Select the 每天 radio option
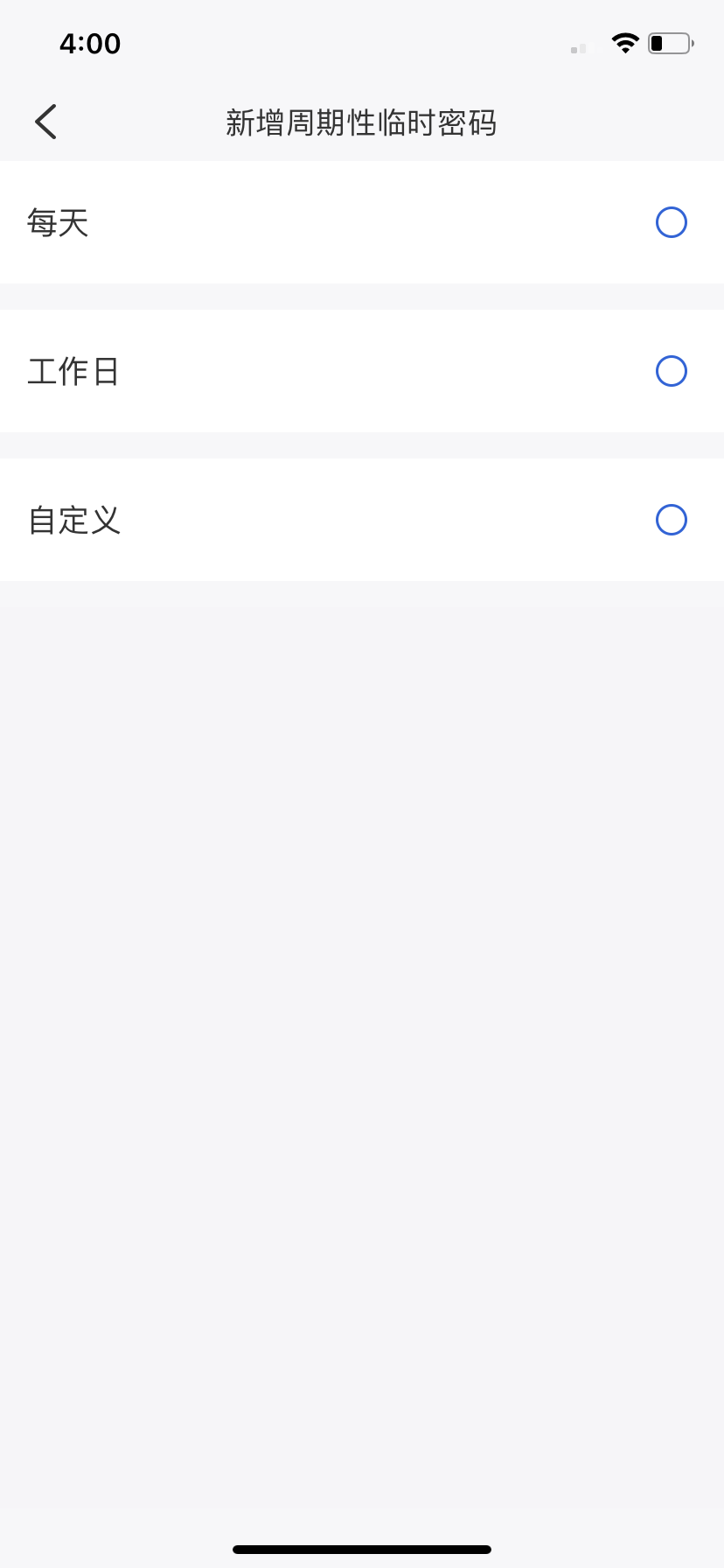 pyautogui.click(x=671, y=222)
